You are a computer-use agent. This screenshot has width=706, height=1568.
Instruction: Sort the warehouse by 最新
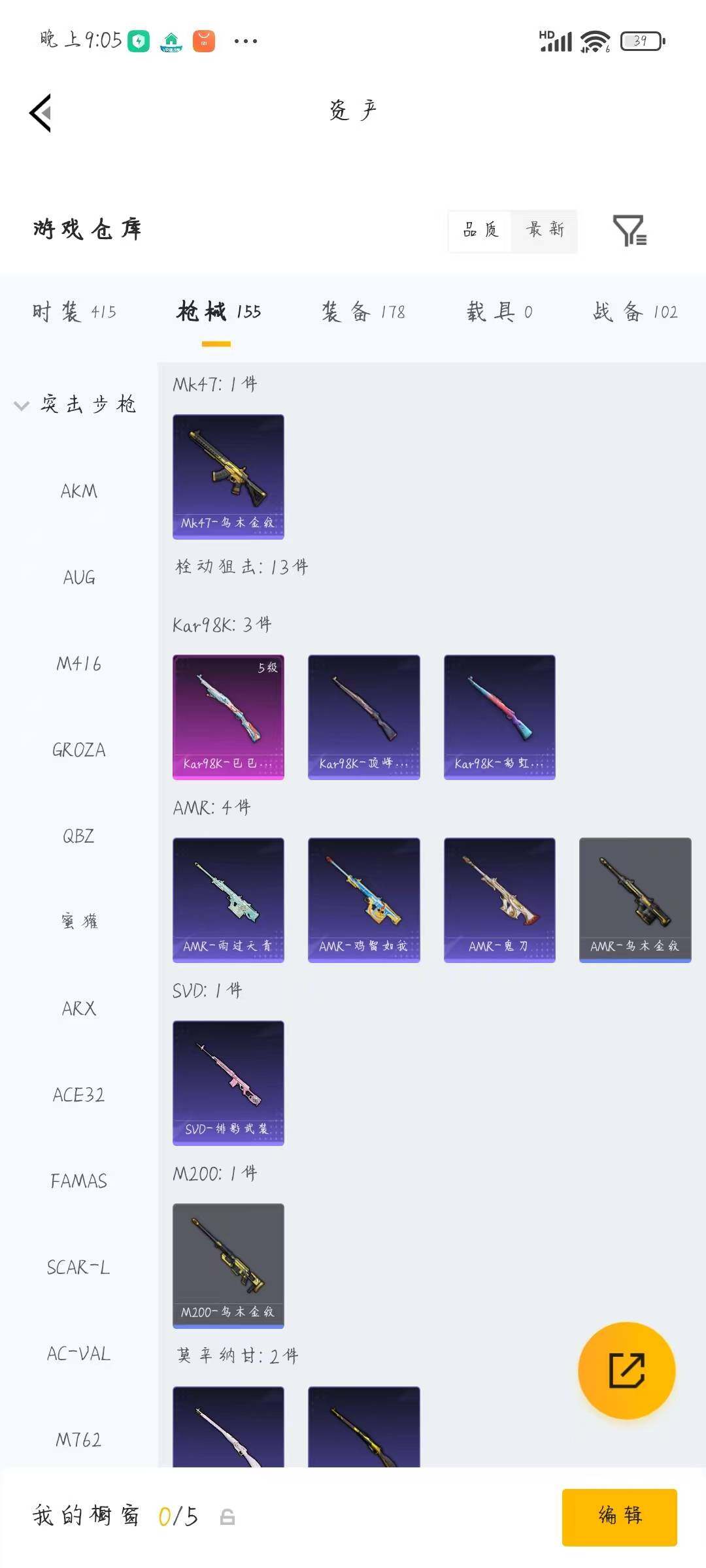(x=545, y=230)
